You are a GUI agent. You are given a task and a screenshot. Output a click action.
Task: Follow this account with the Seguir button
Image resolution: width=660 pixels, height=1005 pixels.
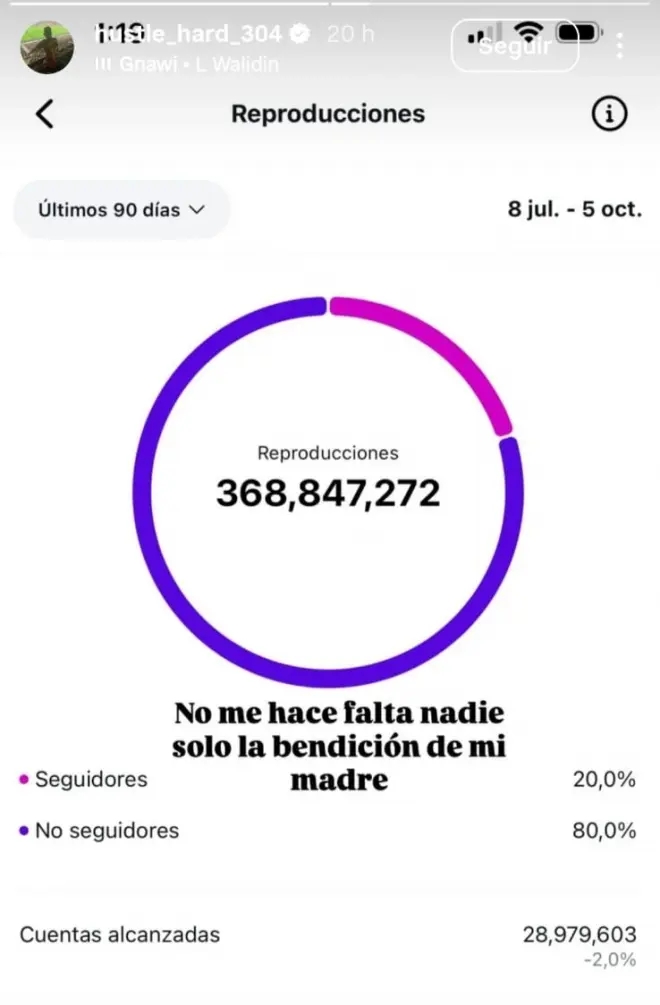[x=514, y=46]
